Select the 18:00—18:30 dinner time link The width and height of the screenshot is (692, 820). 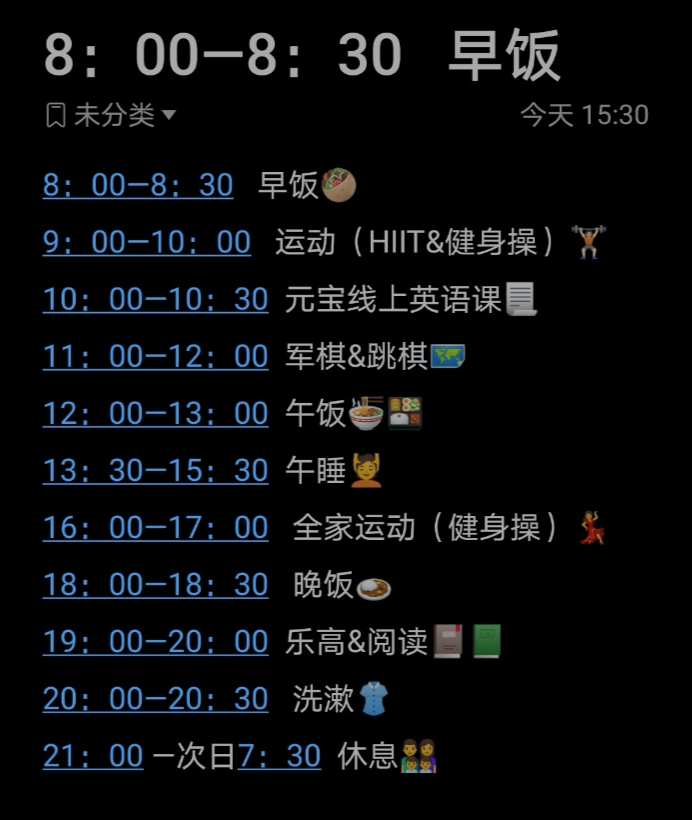(155, 584)
